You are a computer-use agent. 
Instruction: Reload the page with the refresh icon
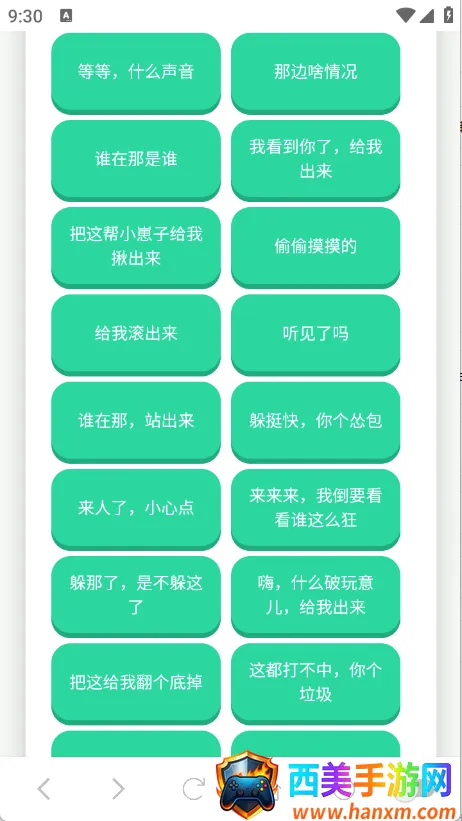(194, 789)
